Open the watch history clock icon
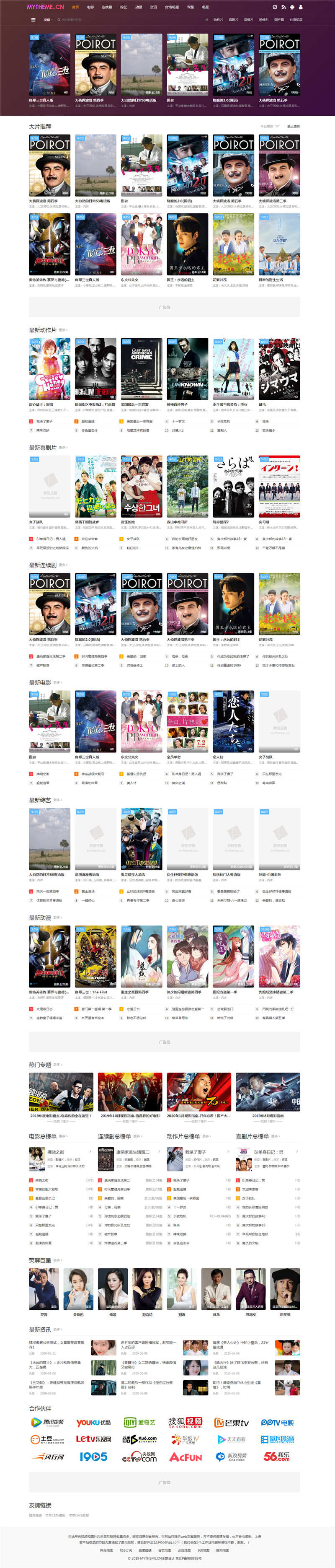Image resolution: width=335 pixels, height=1568 pixels. click(275, 7)
